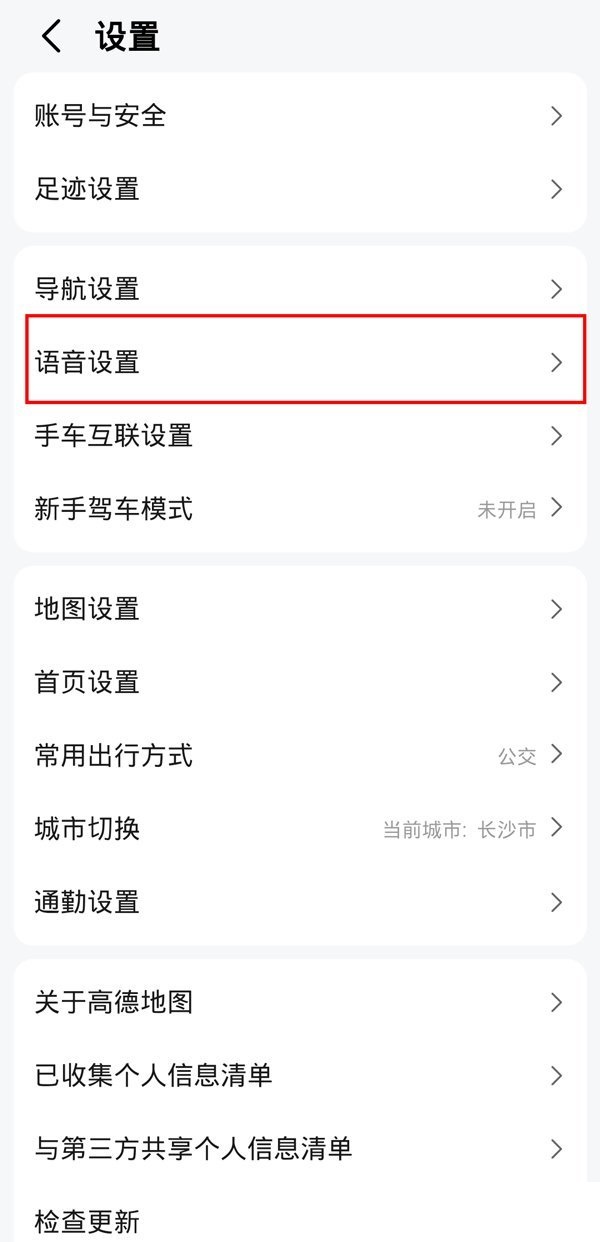Open 足迹设置

300,189
